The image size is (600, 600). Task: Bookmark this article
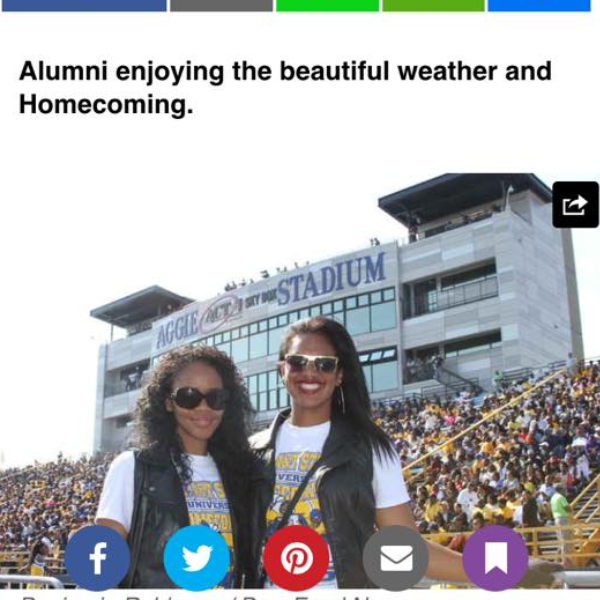pos(495,558)
